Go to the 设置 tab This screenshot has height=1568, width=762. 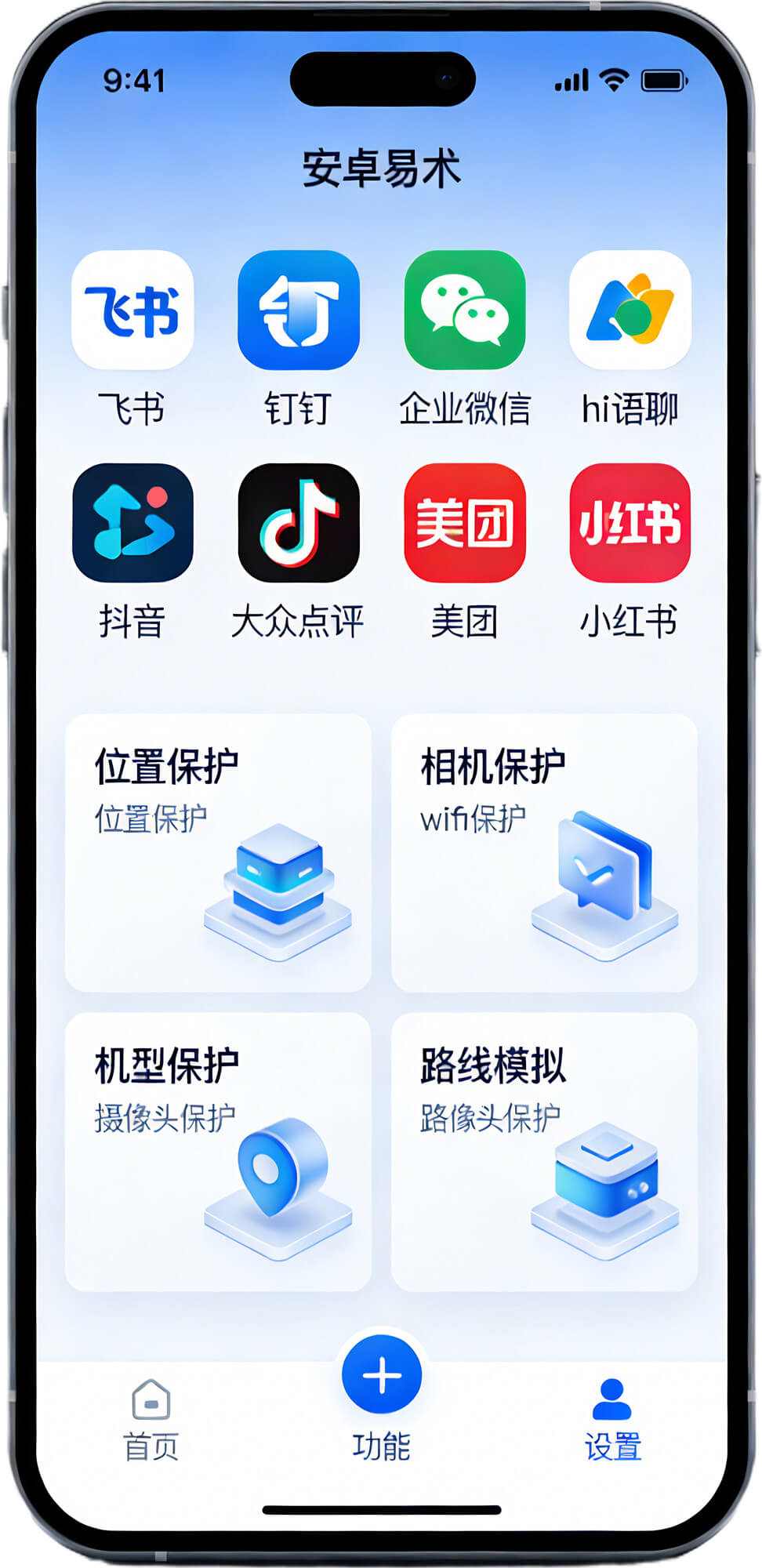612,1421
